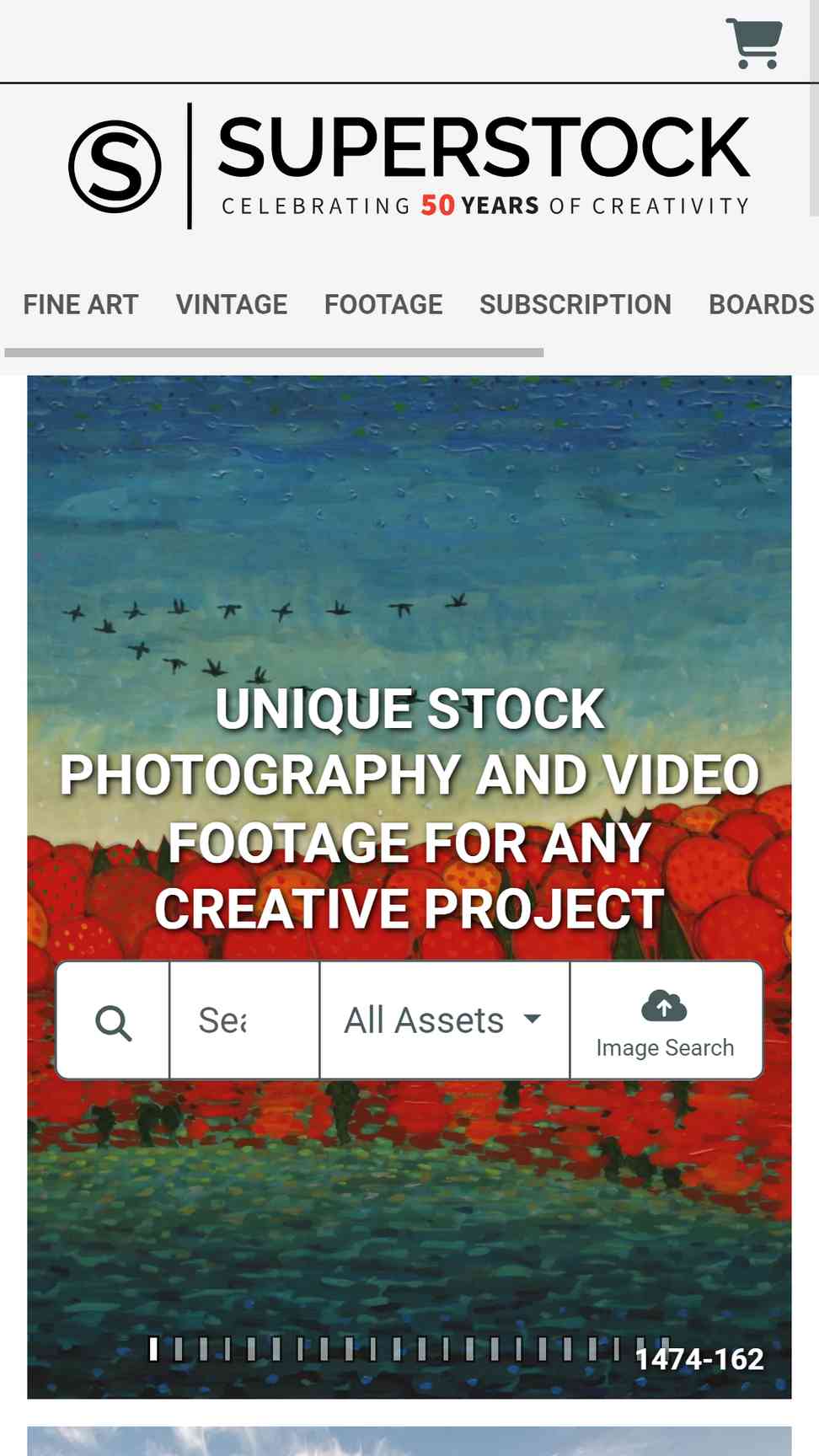Expand the All Assets dropdown
This screenshot has height=1456, width=819.
443,1021
